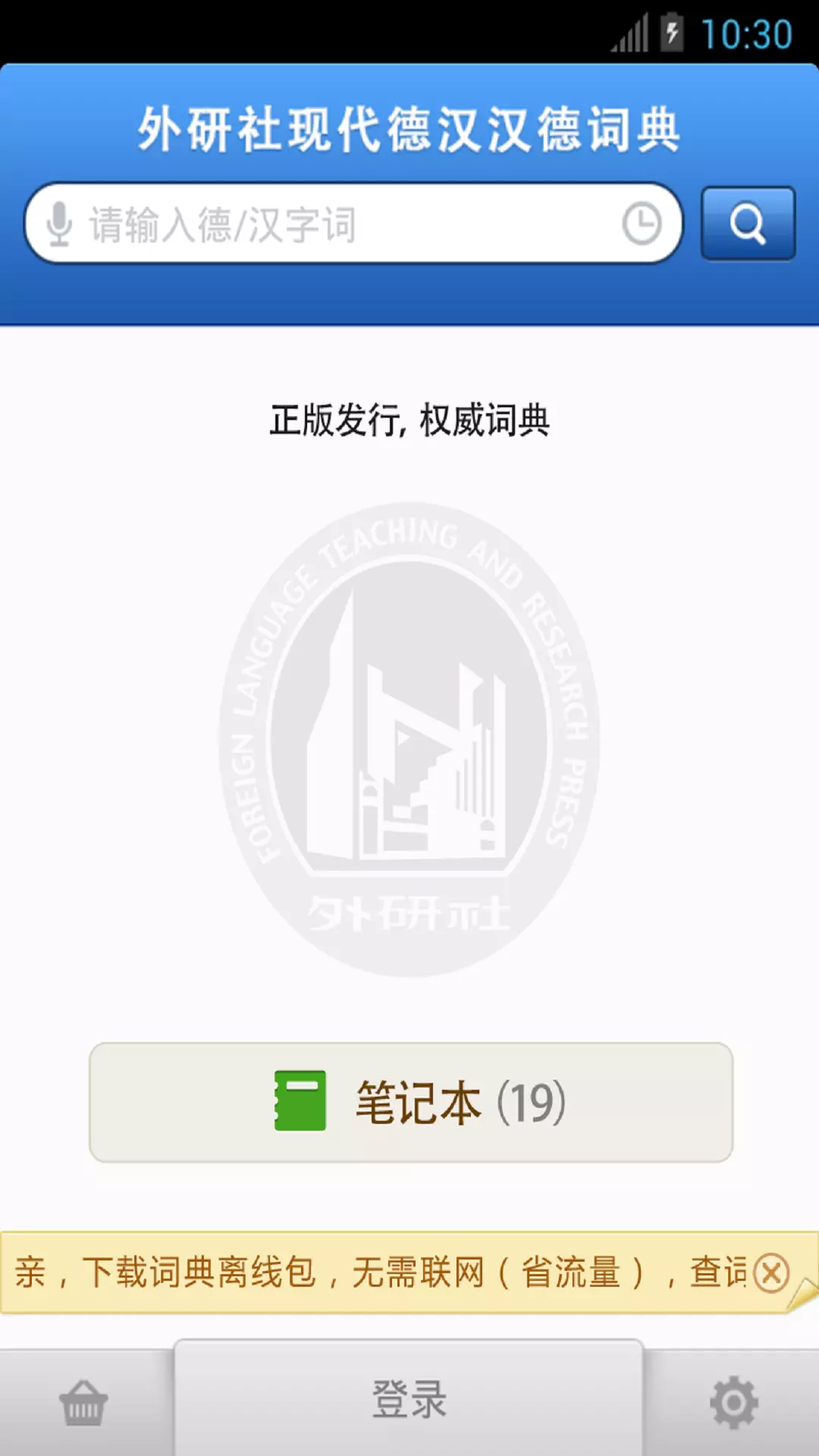This screenshot has width=819, height=1456.
Task: Open the shopping basket store
Action: point(83,1402)
